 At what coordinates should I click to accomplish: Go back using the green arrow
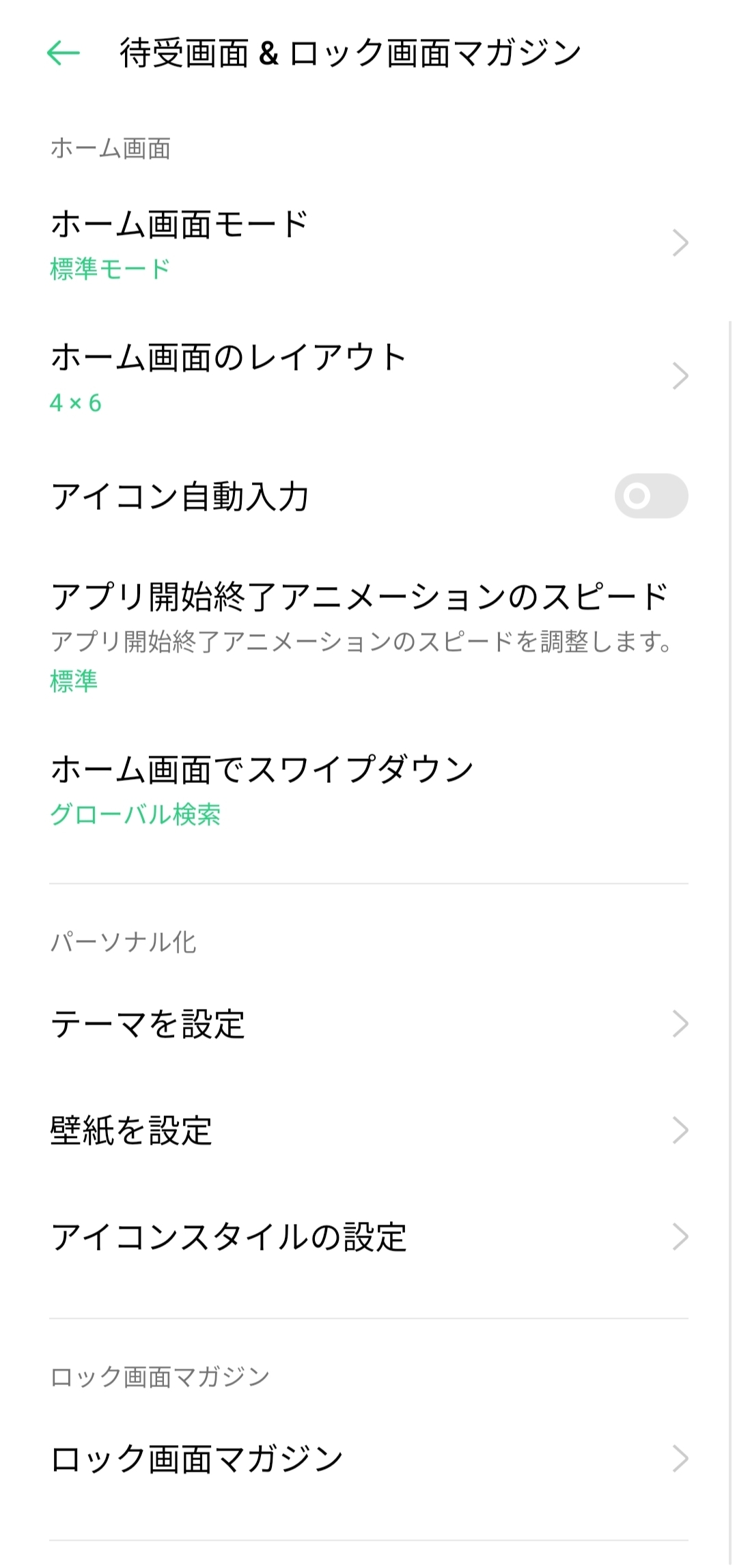tap(64, 53)
